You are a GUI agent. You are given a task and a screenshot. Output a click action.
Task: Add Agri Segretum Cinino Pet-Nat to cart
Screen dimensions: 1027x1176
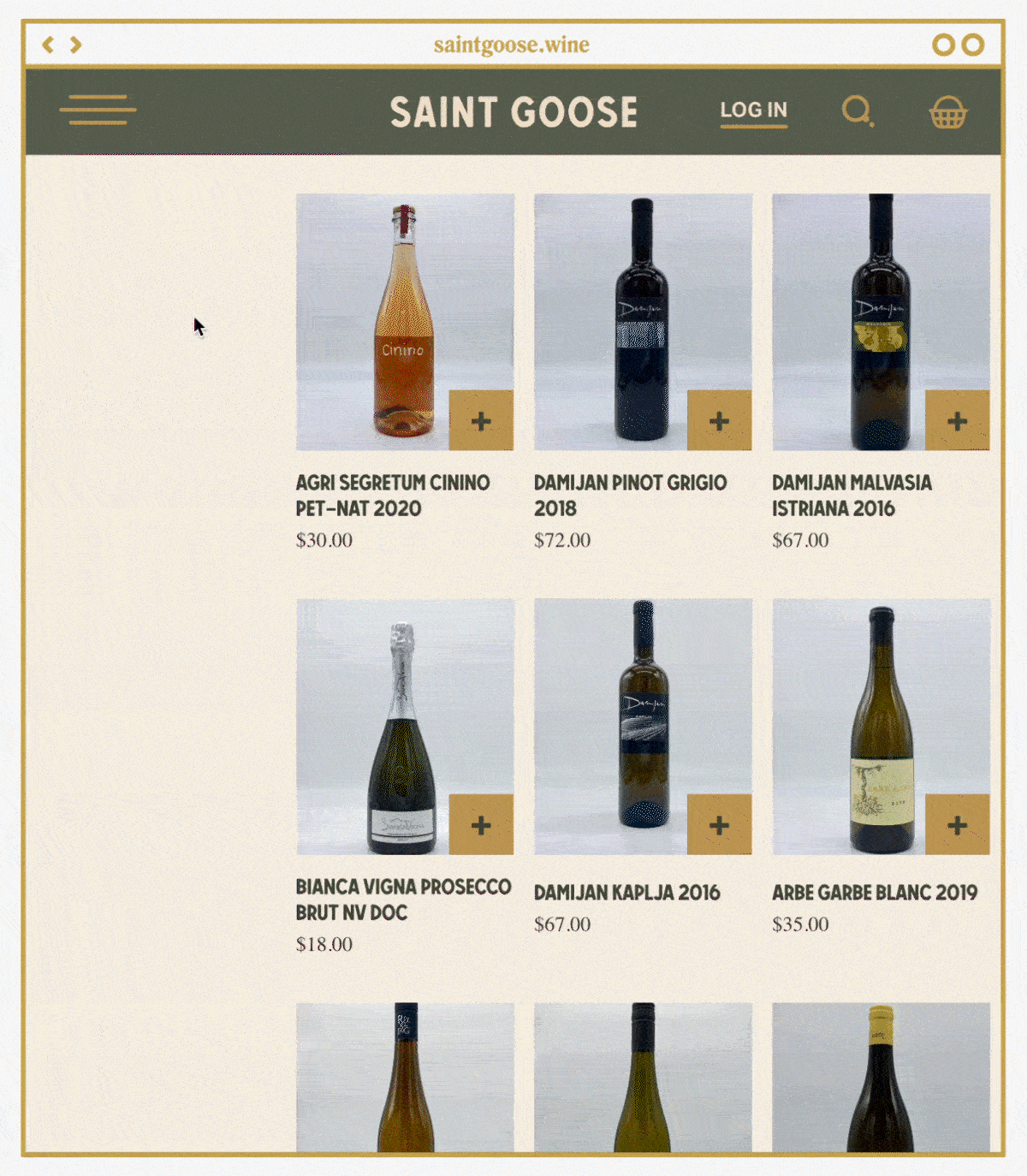(x=481, y=420)
